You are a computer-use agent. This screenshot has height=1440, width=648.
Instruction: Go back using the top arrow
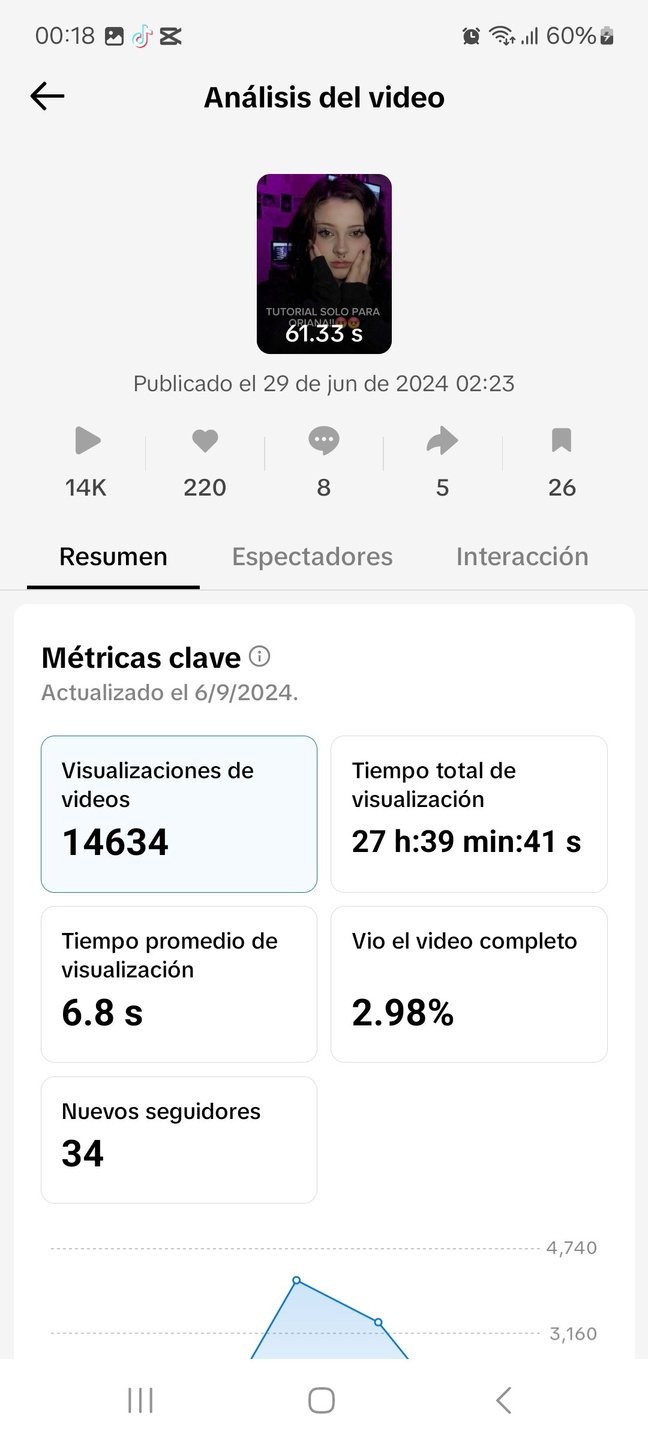47,96
